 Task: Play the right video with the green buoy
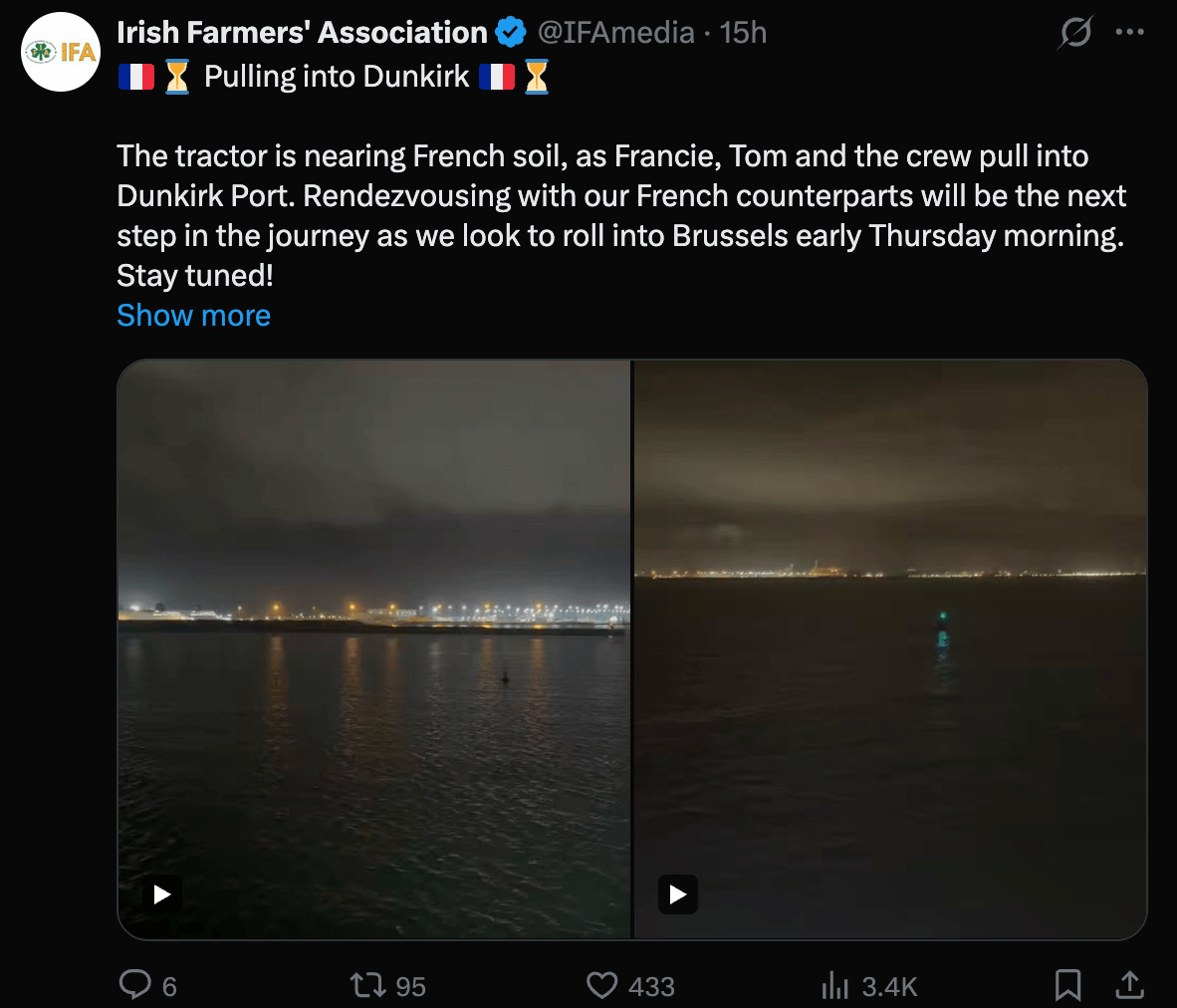point(678,894)
